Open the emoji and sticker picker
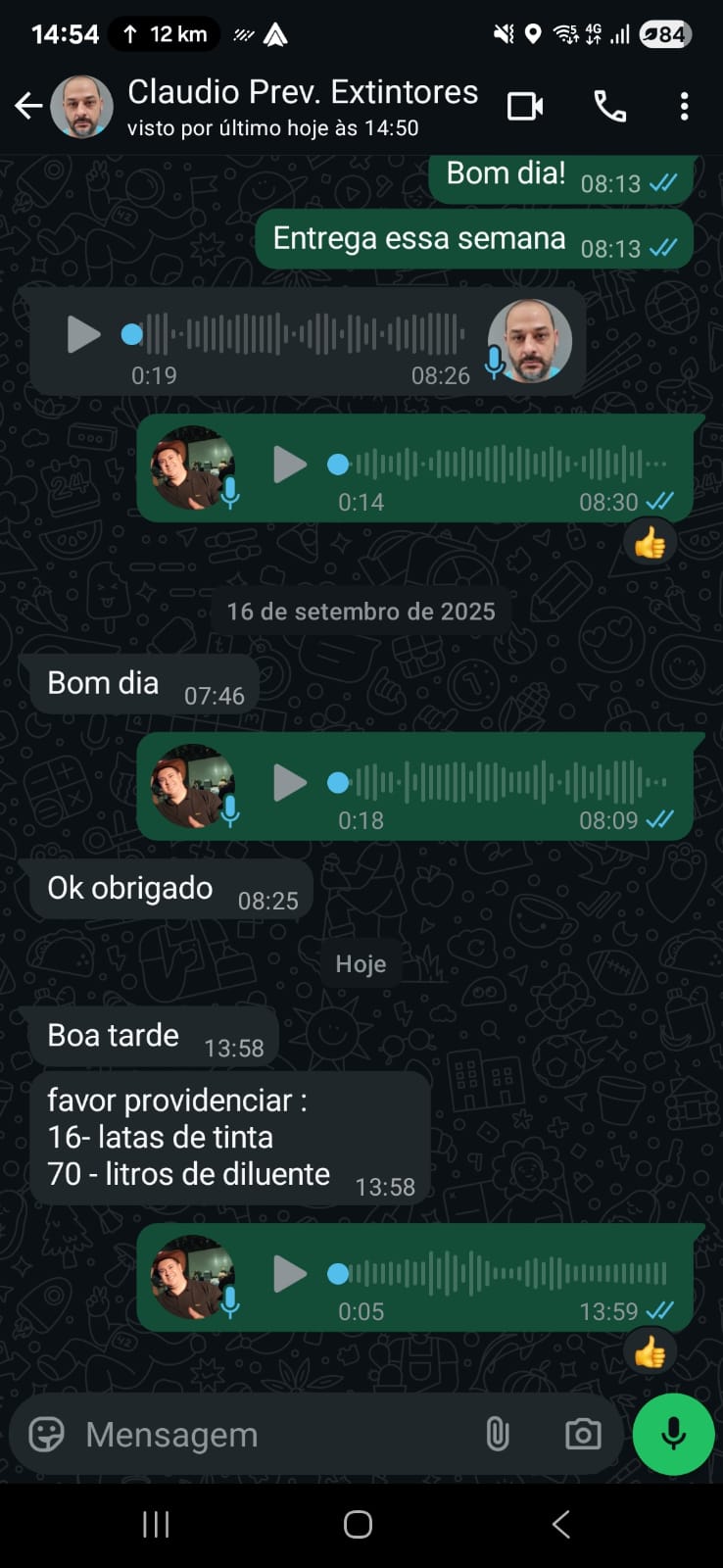 tap(46, 1435)
